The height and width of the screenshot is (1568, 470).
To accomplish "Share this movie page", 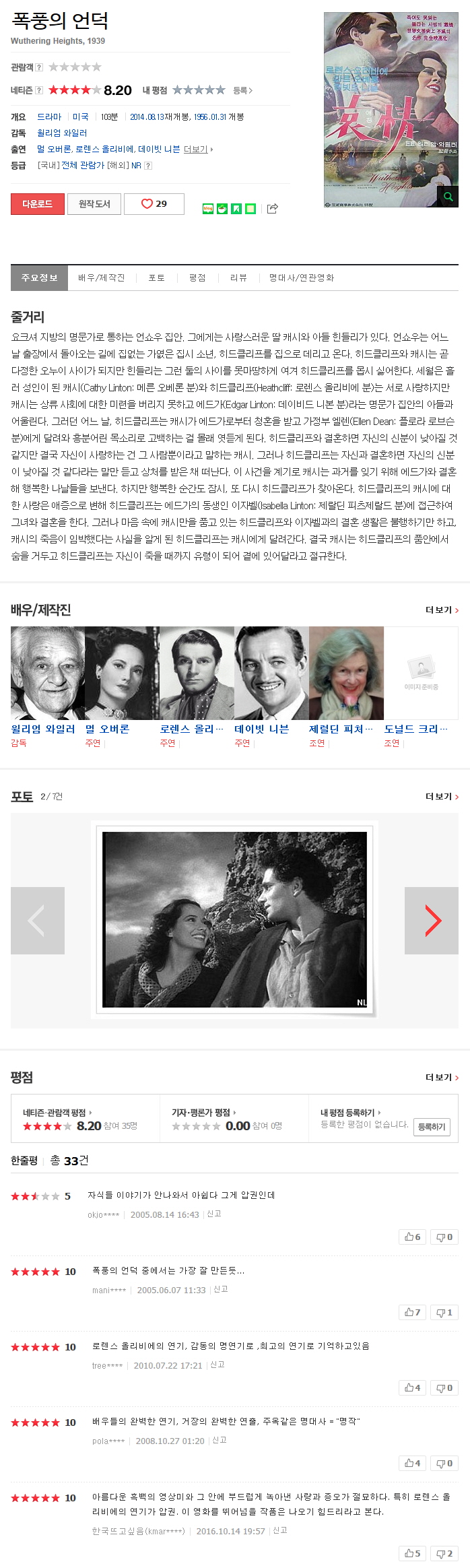I will coord(272,209).
